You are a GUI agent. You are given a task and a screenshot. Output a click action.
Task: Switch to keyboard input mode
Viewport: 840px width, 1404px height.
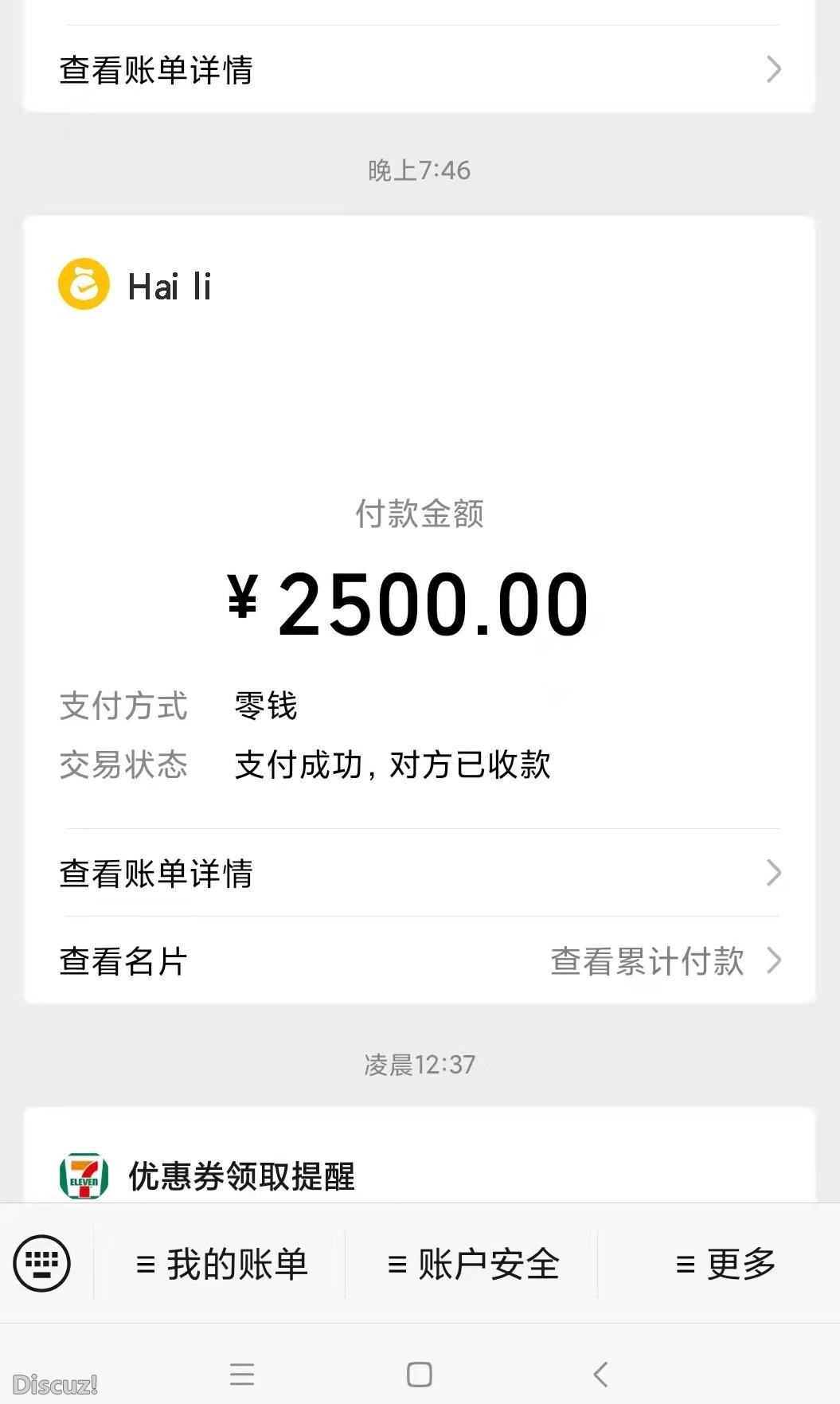coord(42,1263)
